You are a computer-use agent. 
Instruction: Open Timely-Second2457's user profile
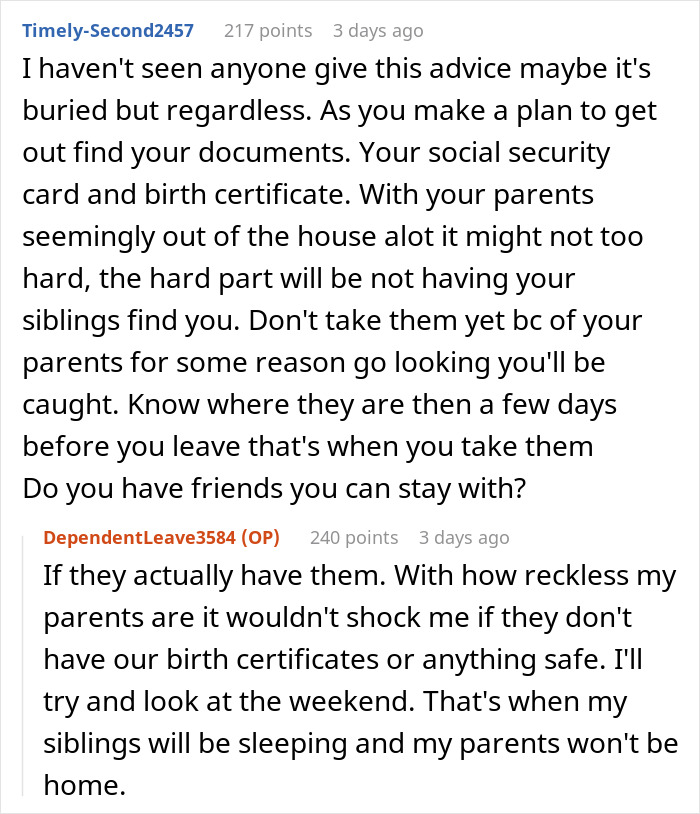(x=108, y=31)
